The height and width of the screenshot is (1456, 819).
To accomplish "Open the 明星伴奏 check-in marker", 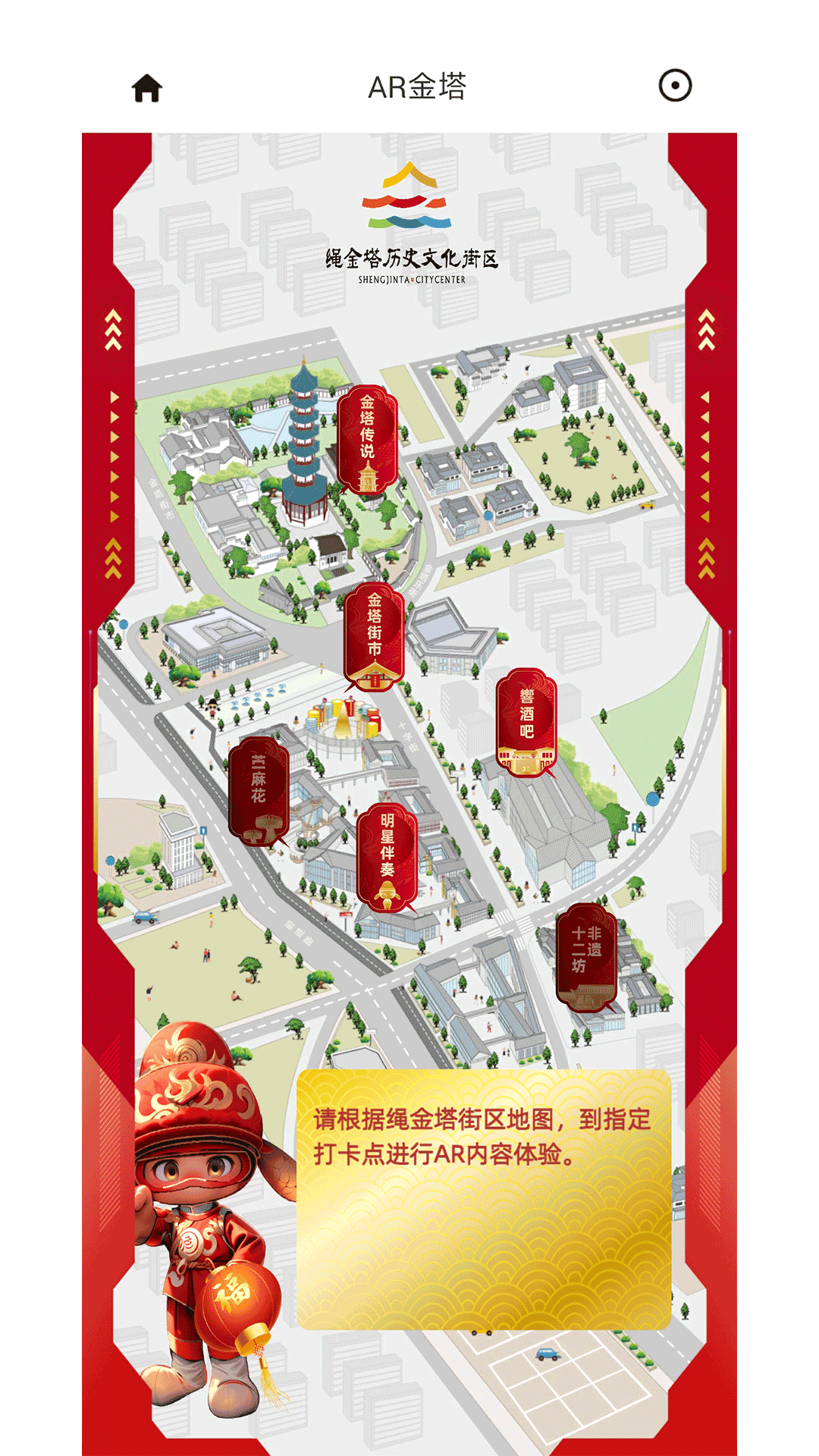I will tap(387, 857).
